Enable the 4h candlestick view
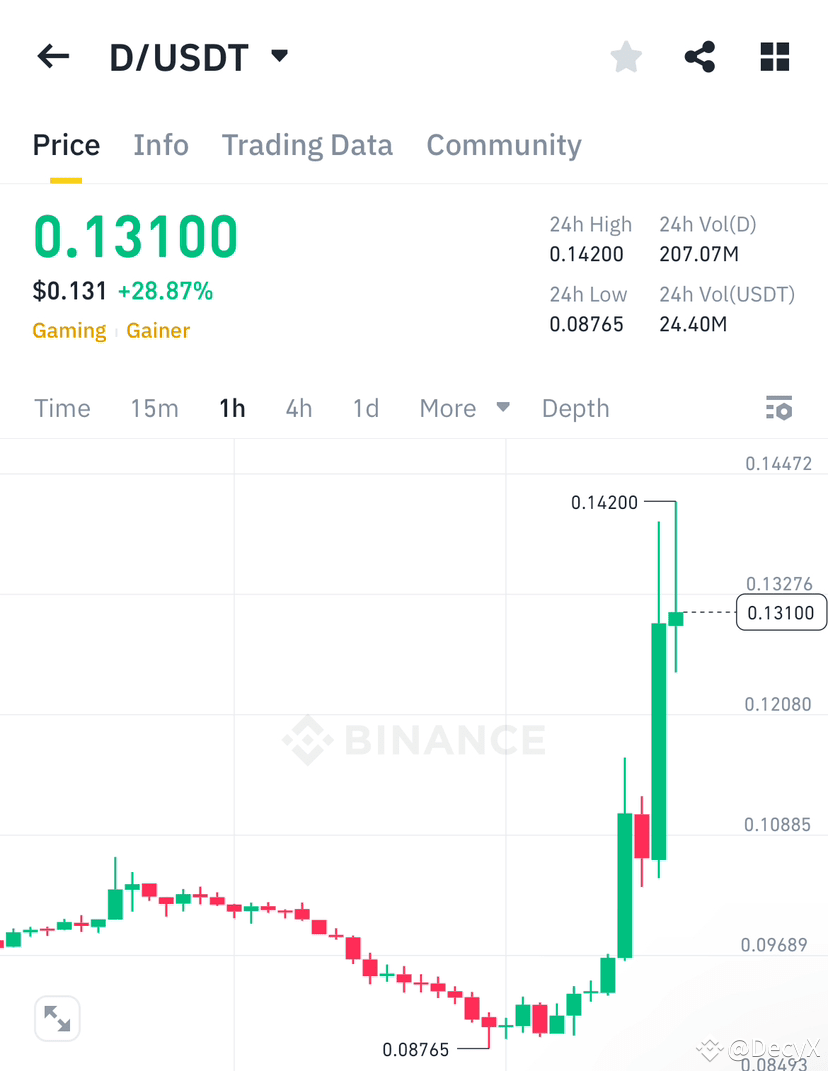 [298, 408]
